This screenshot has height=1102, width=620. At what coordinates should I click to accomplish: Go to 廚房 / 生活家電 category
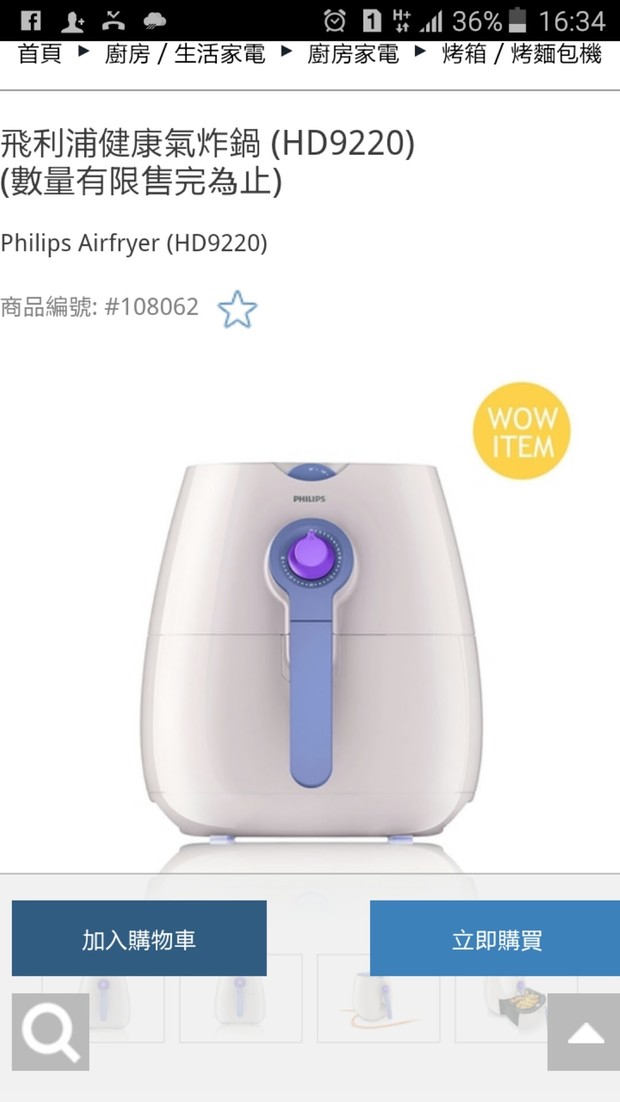point(185,54)
